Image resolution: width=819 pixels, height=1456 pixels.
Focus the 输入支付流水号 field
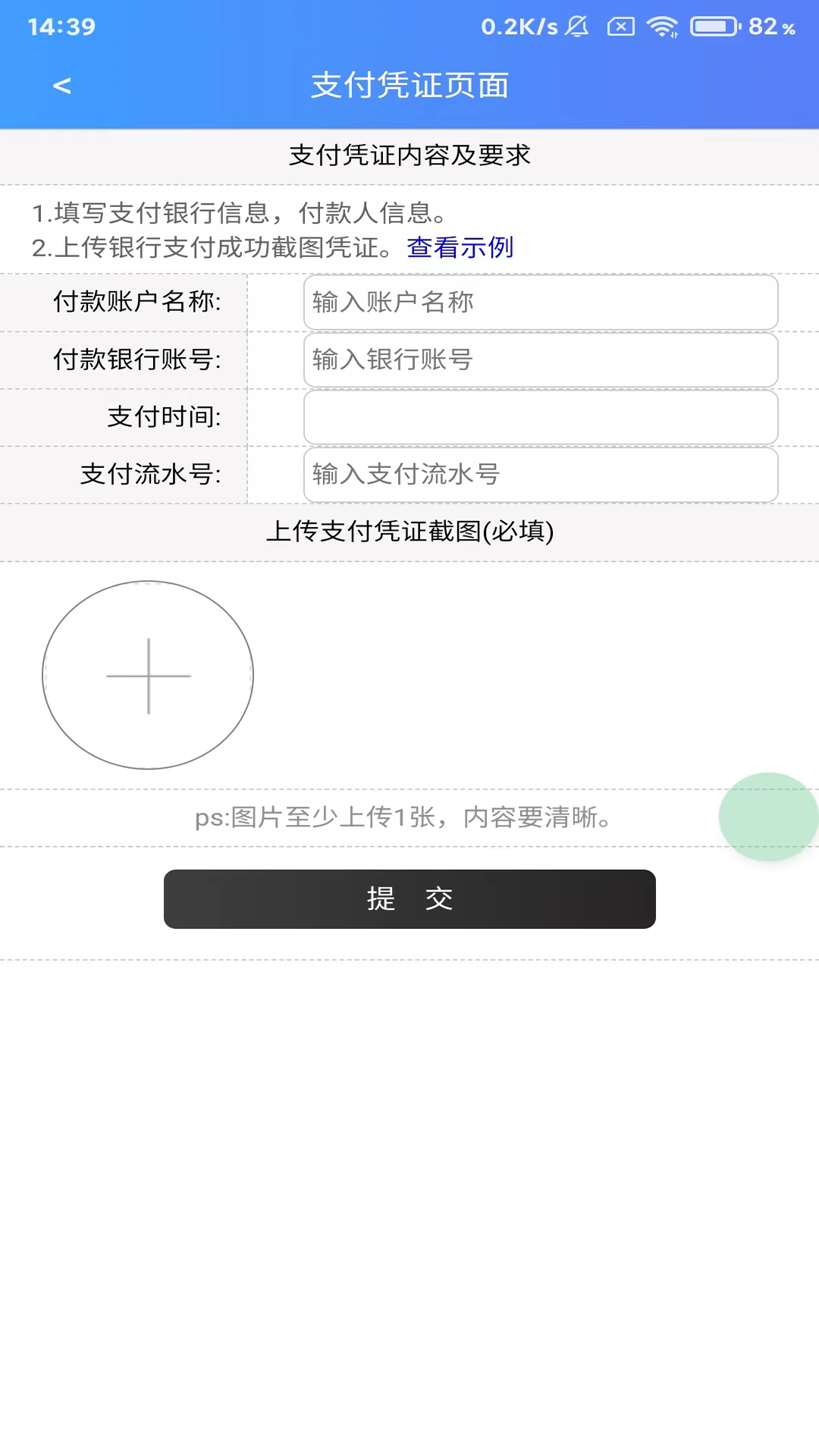[x=540, y=475]
